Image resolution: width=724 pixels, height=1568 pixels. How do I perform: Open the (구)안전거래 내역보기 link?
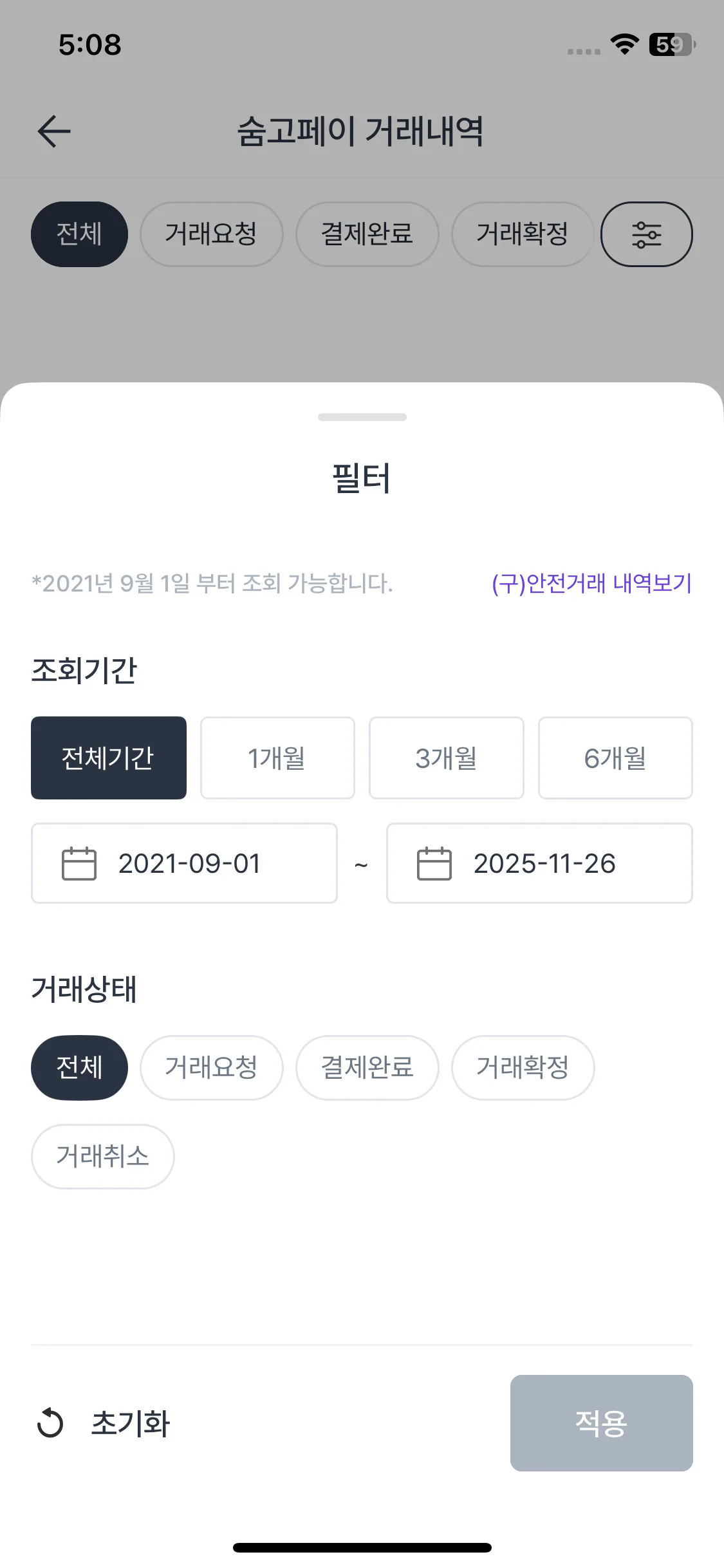pyautogui.click(x=591, y=583)
